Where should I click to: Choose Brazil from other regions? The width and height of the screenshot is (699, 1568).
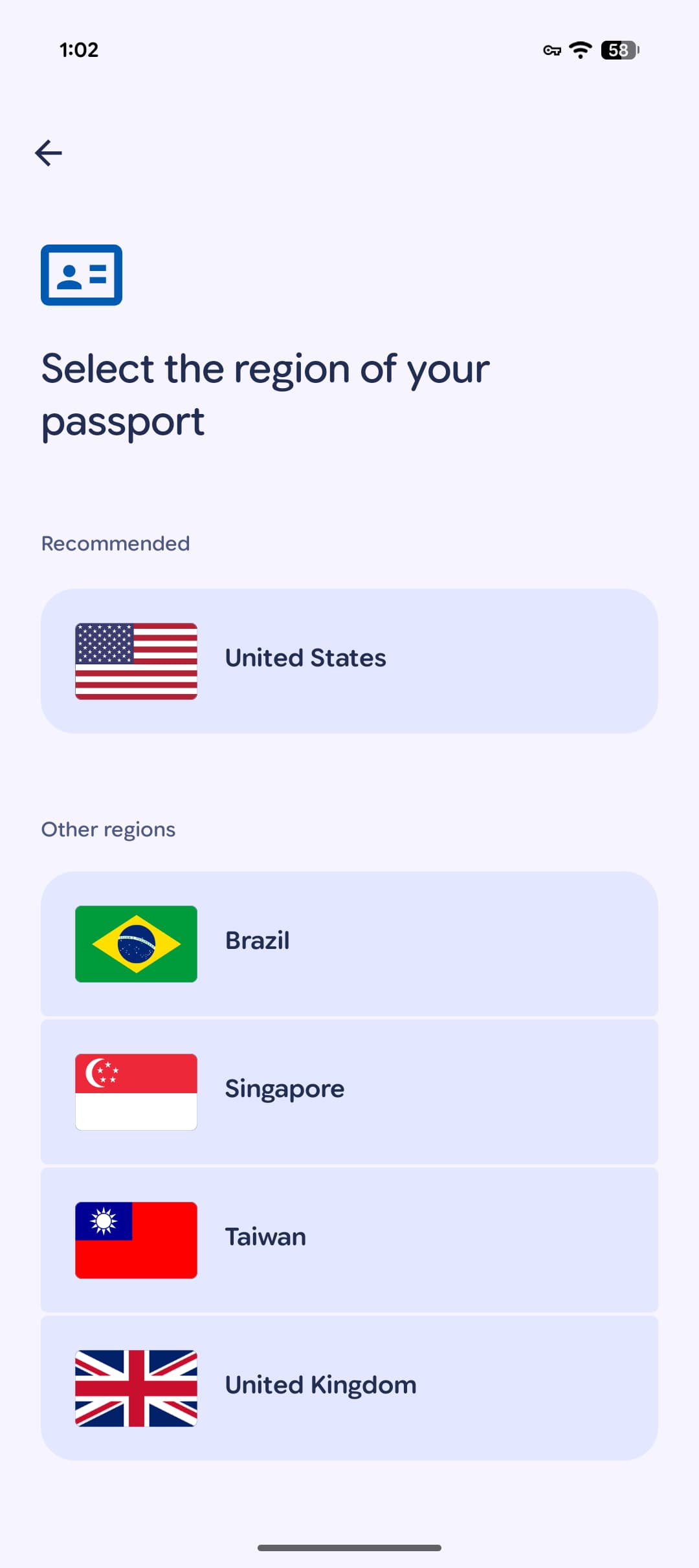point(349,943)
